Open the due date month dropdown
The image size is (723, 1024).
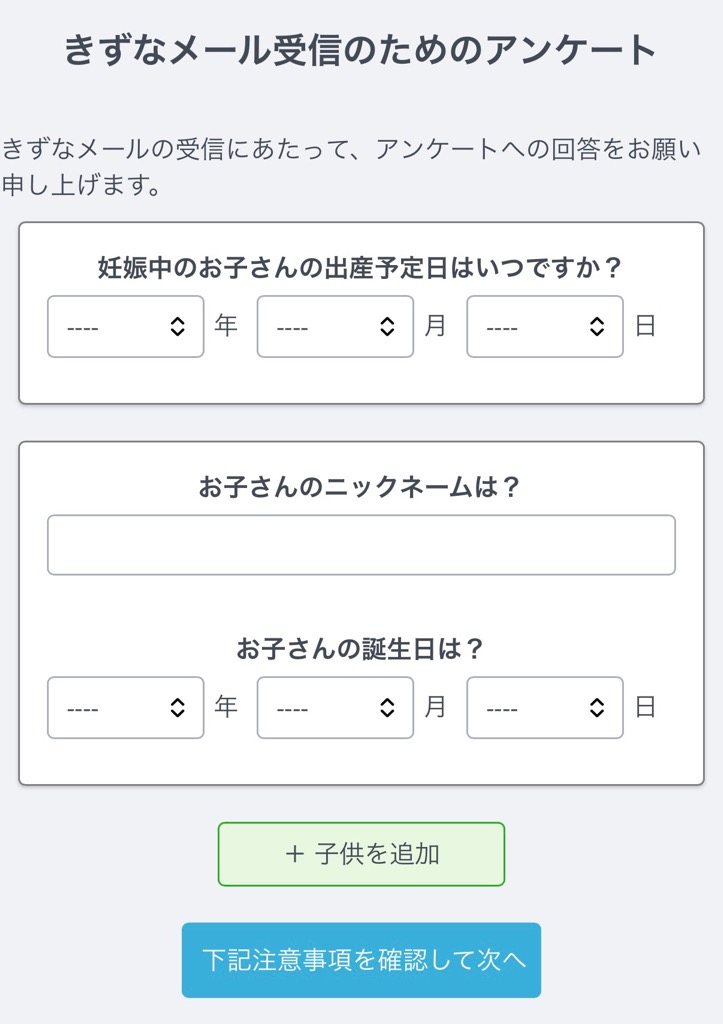(x=335, y=325)
